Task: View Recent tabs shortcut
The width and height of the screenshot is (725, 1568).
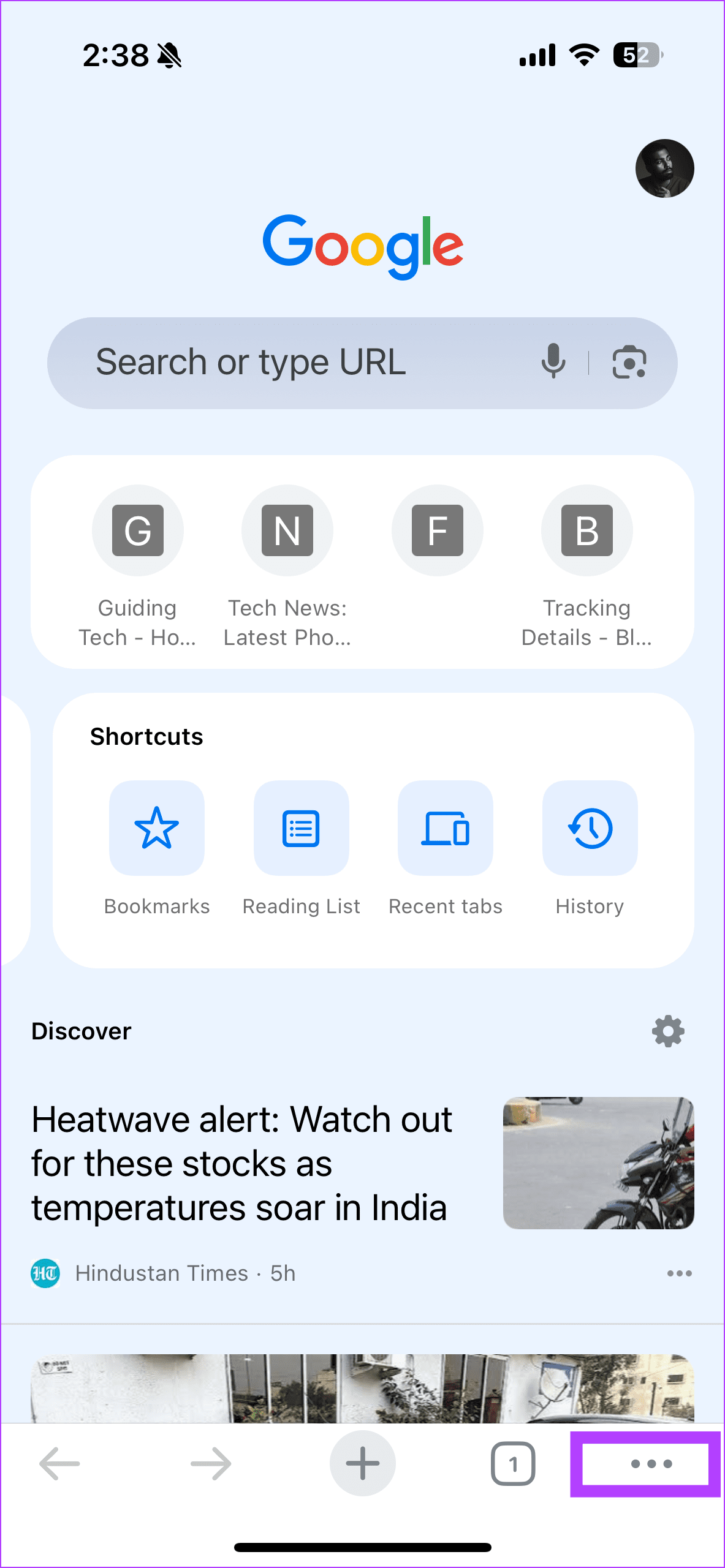Action: tap(445, 828)
